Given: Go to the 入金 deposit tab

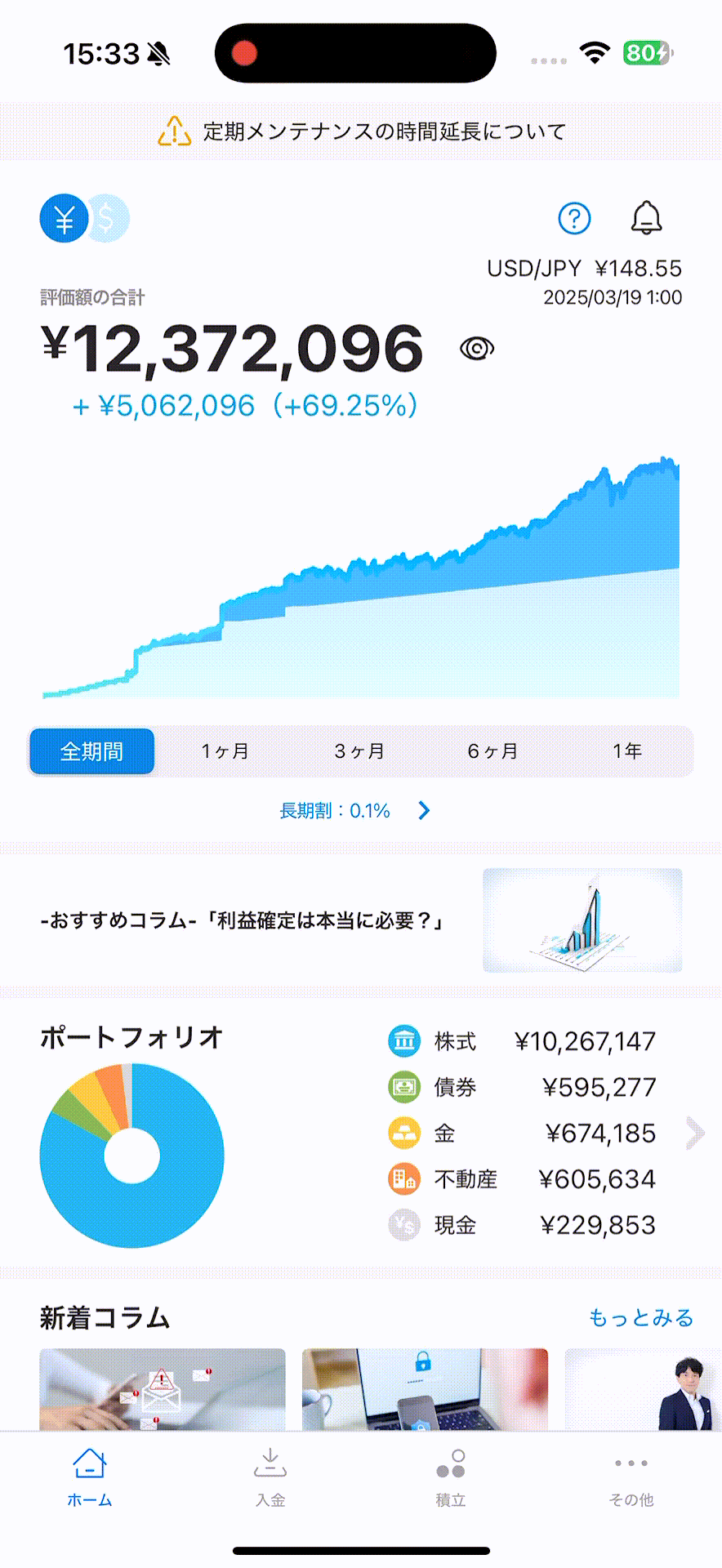Looking at the screenshot, I should (x=270, y=1478).
